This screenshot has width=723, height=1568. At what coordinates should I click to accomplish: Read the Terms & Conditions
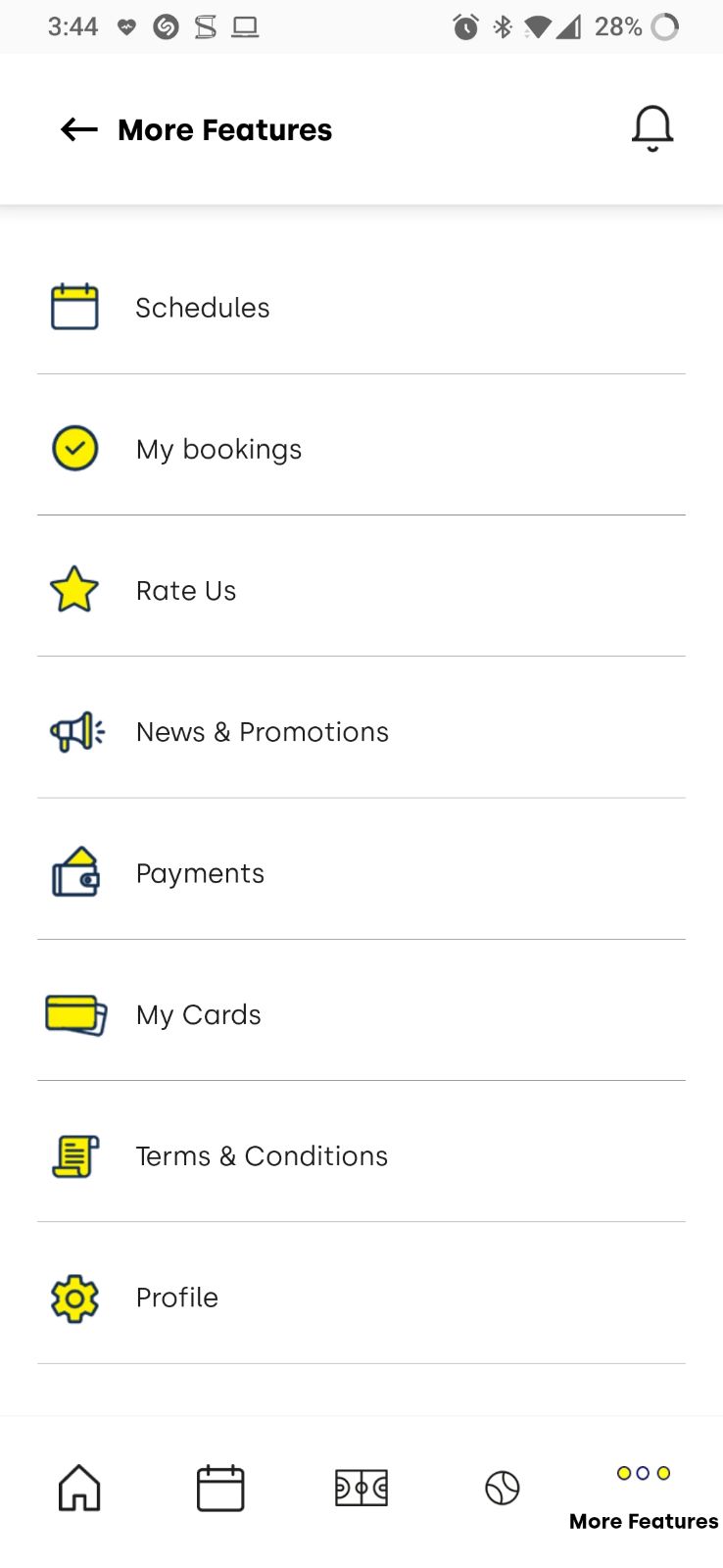pyautogui.click(x=262, y=1156)
